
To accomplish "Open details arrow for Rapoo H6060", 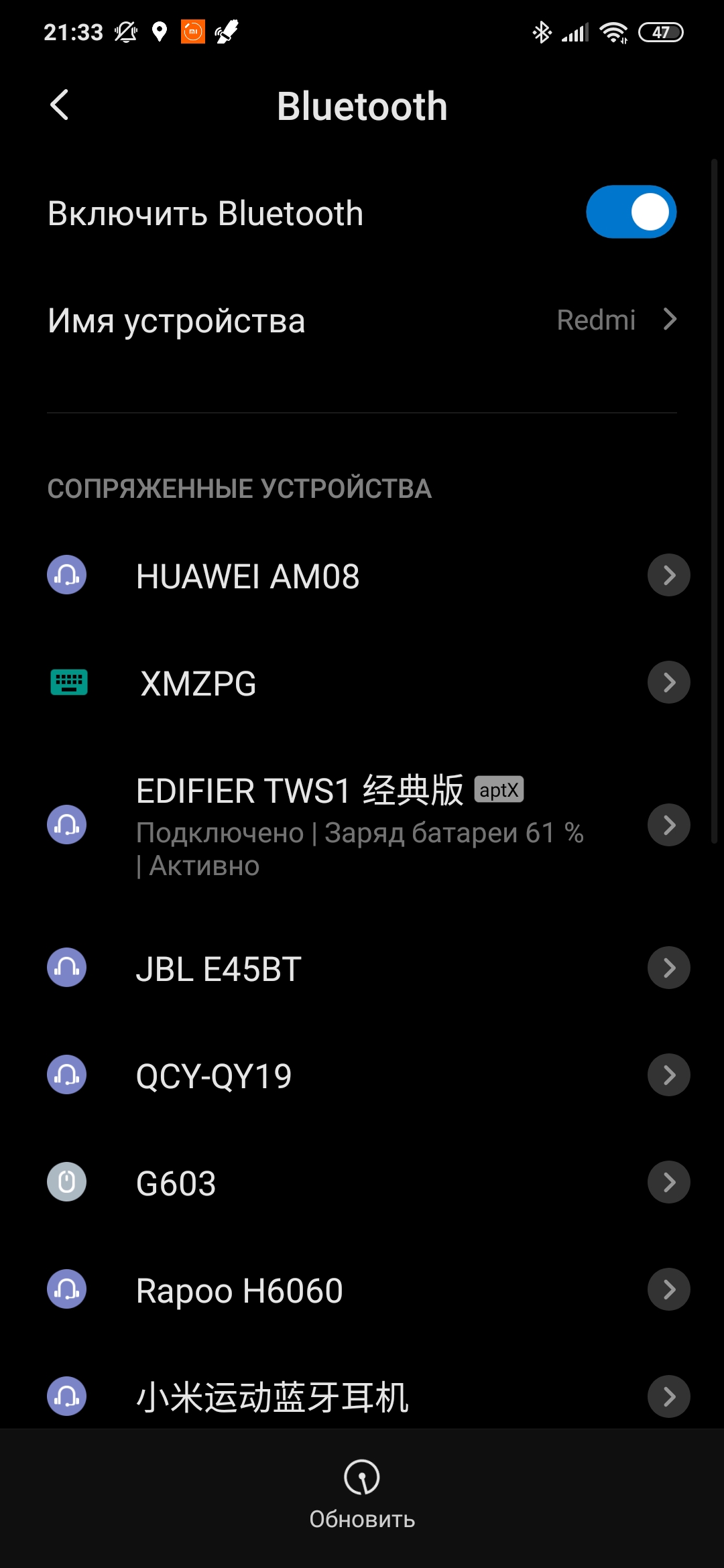I will pyautogui.click(x=668, y=1289).
